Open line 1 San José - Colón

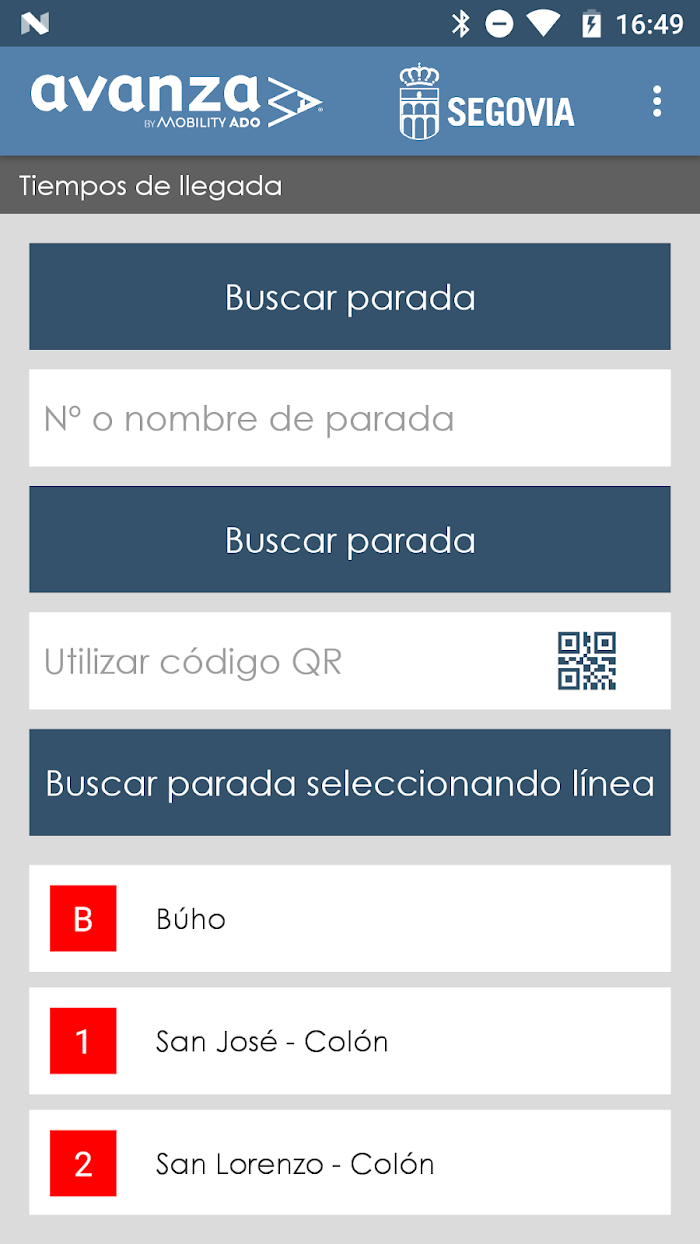(x=350, y=1041)
